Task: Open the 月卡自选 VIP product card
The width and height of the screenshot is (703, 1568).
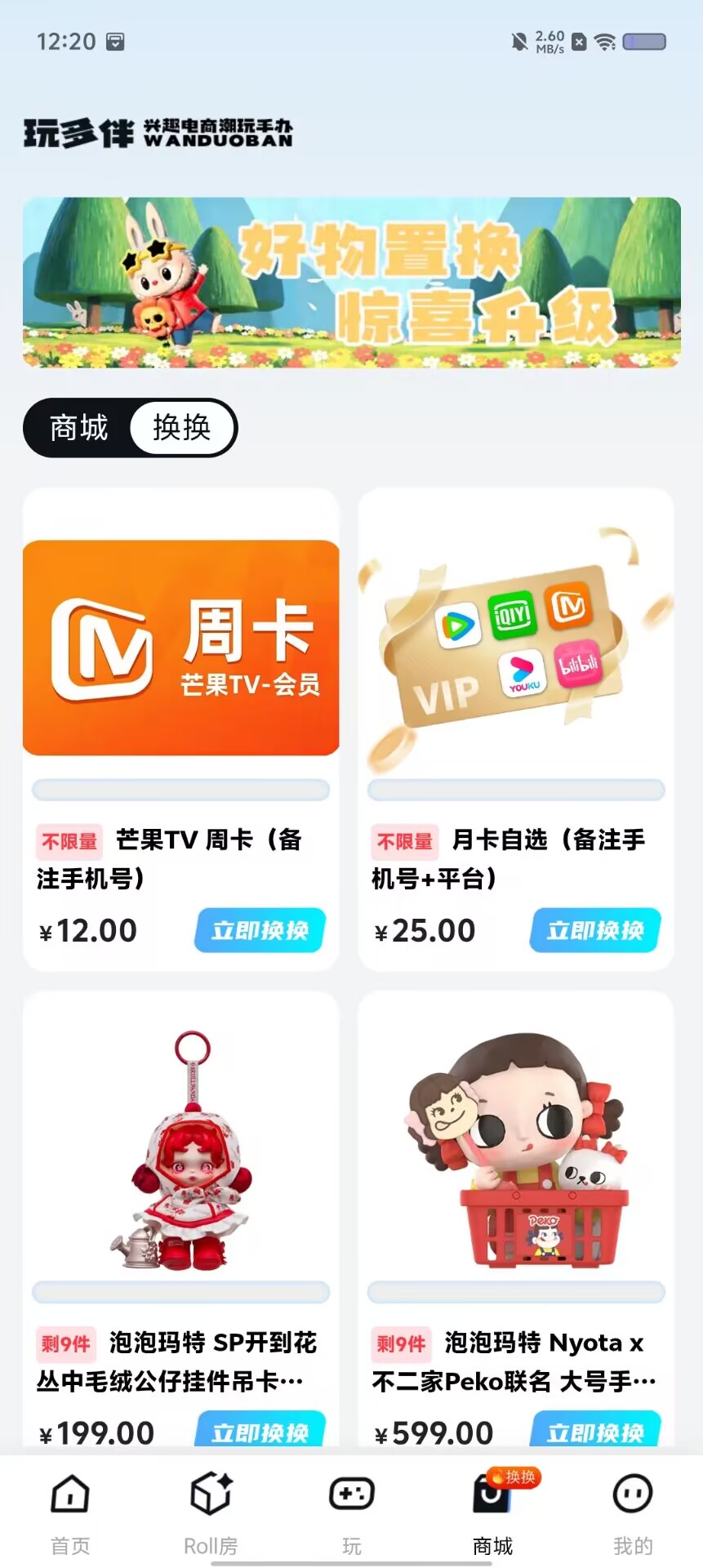Action: pyautogui.click(x=516, y=728)
